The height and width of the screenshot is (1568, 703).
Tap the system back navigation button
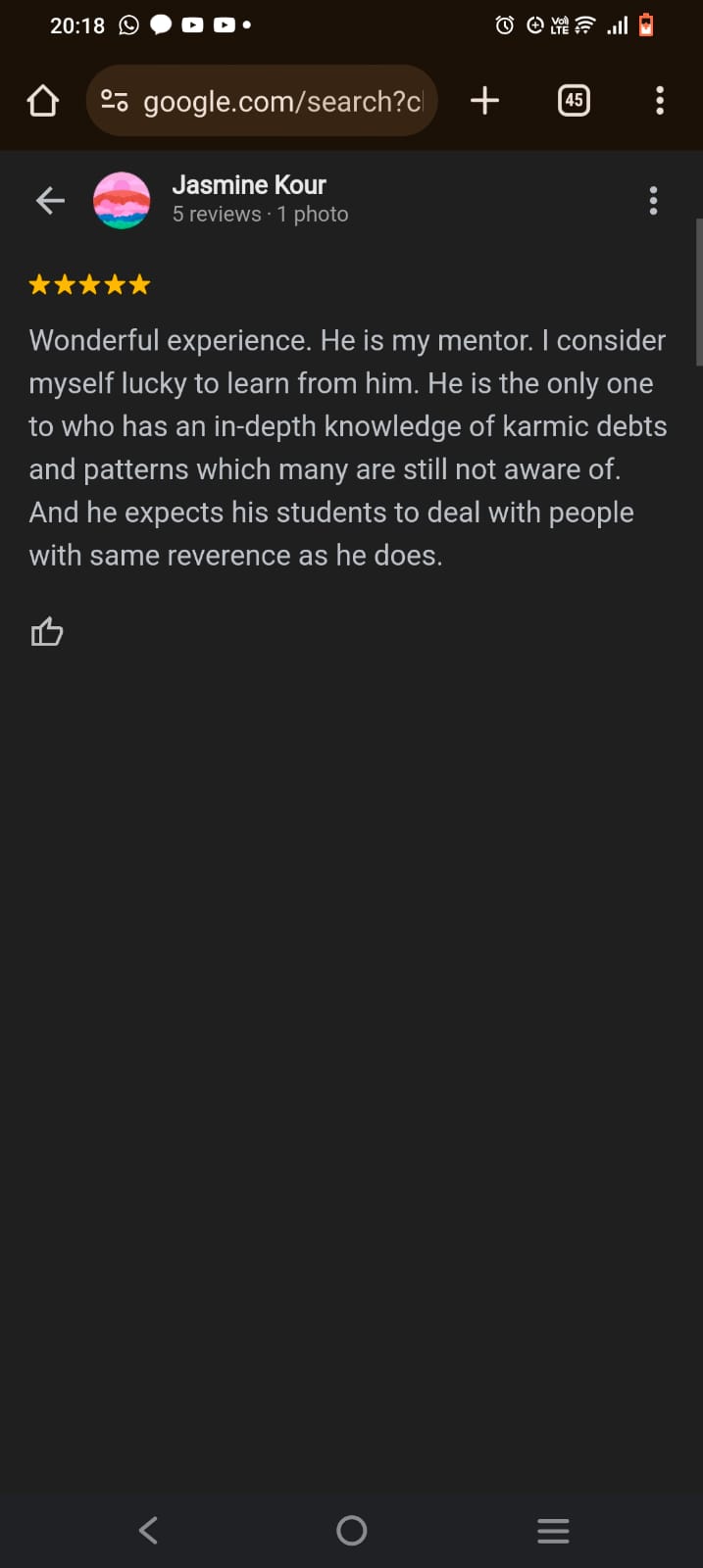coord(148,1530)
